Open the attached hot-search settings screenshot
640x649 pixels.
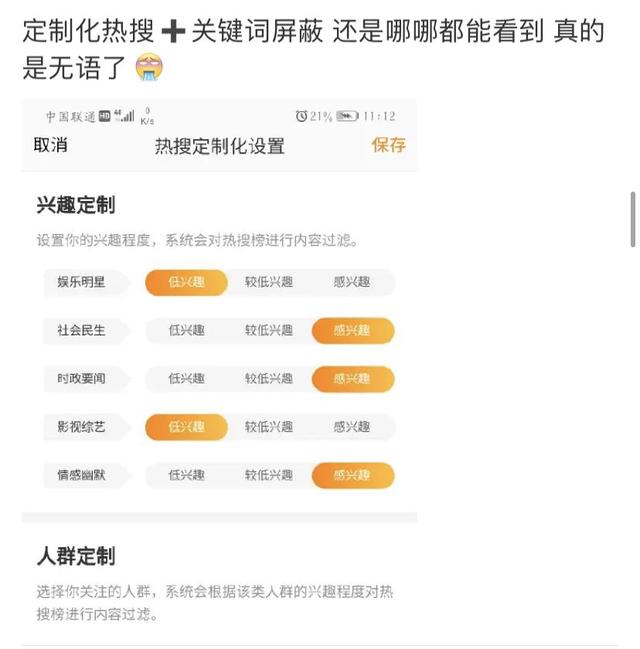pyautogui.click(x=219, y=370)
